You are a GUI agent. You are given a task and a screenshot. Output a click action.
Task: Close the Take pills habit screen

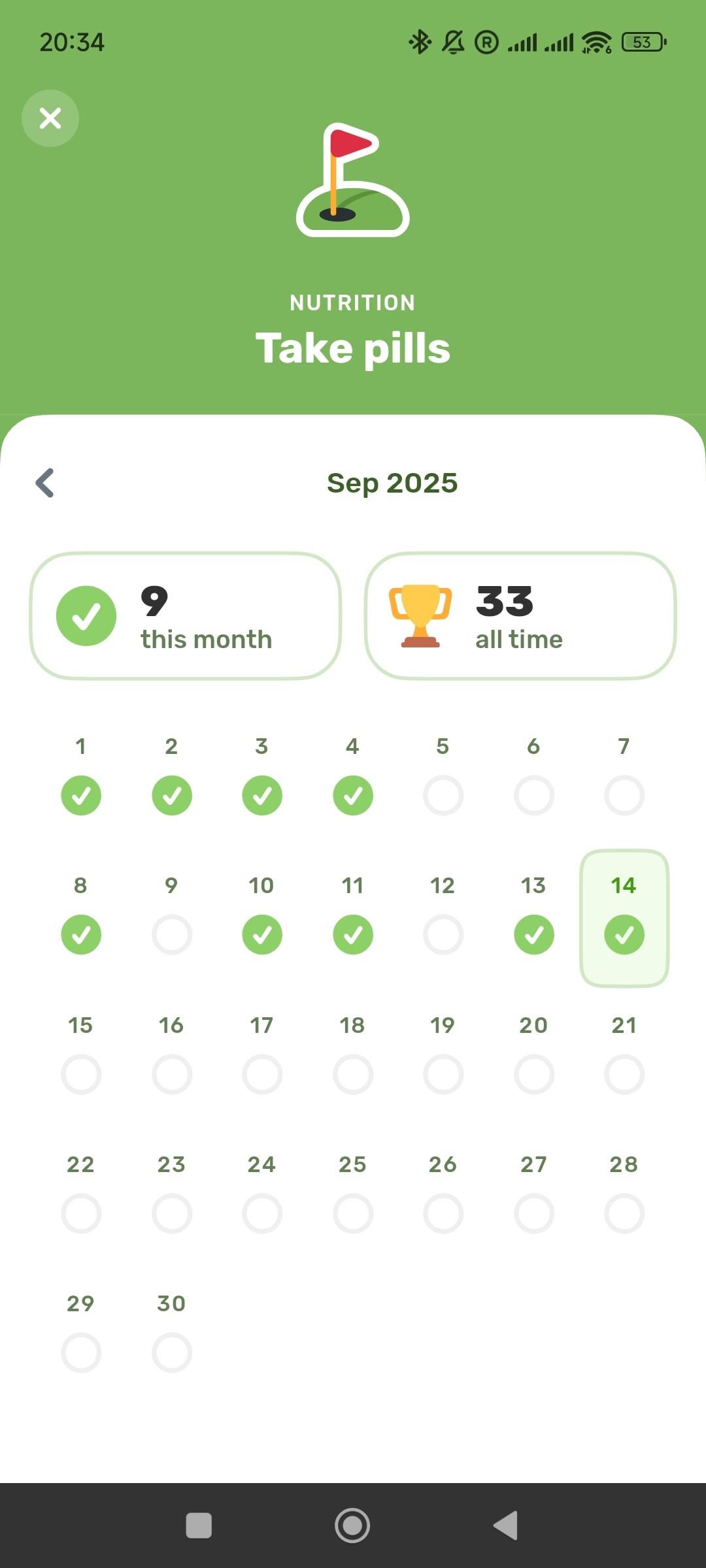tap(50, 118)
